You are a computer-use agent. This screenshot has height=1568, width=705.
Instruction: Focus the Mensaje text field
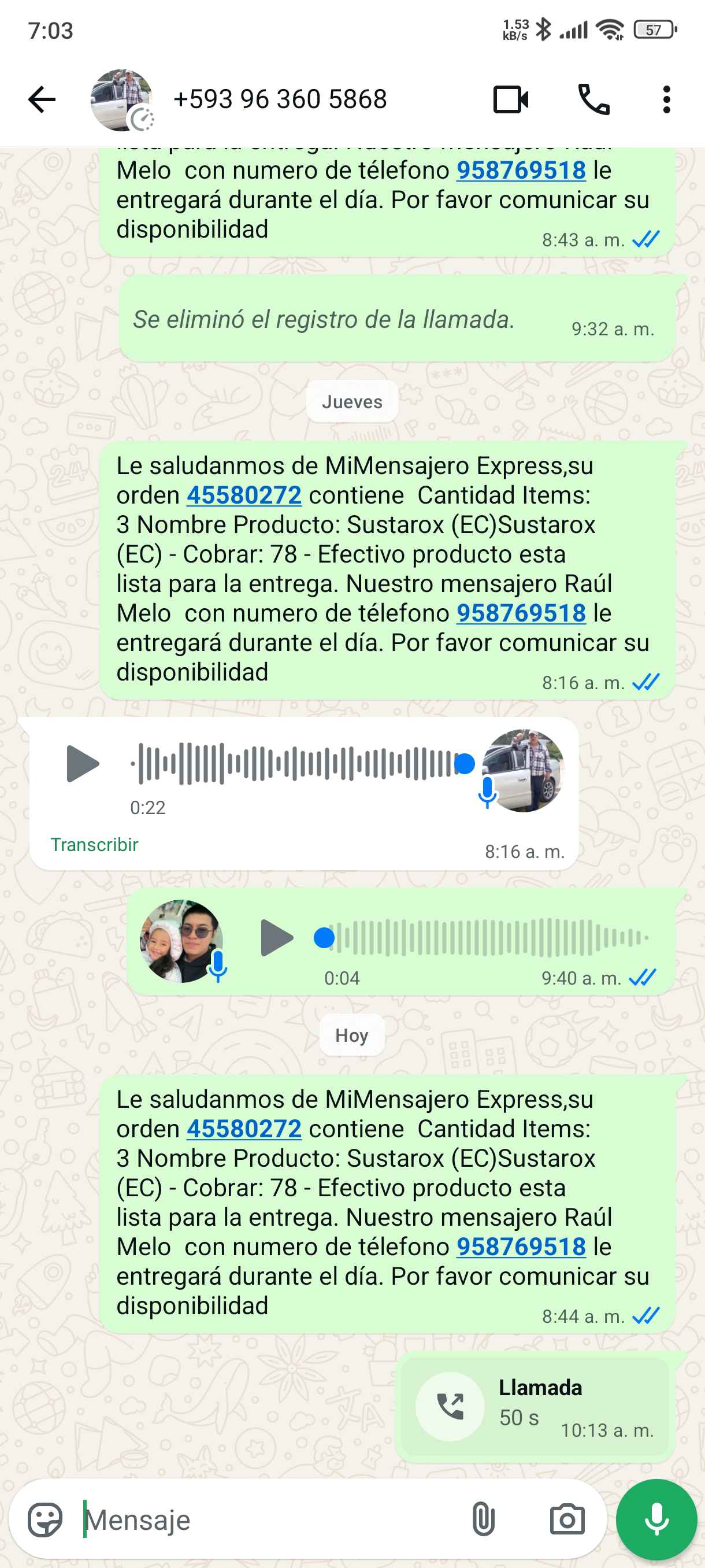(268, 1520)
